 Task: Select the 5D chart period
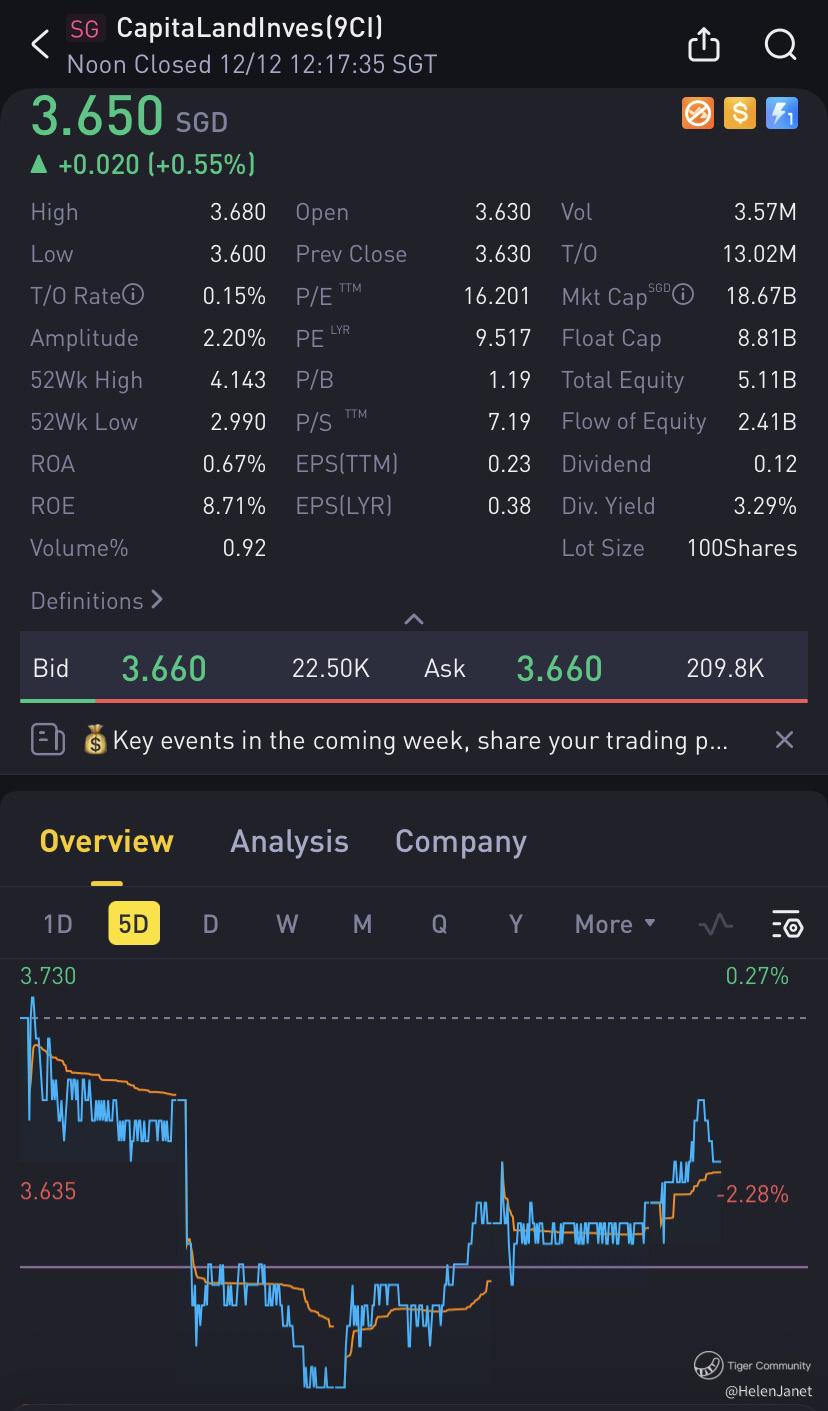pyautogui.click(x=133, y=924)
